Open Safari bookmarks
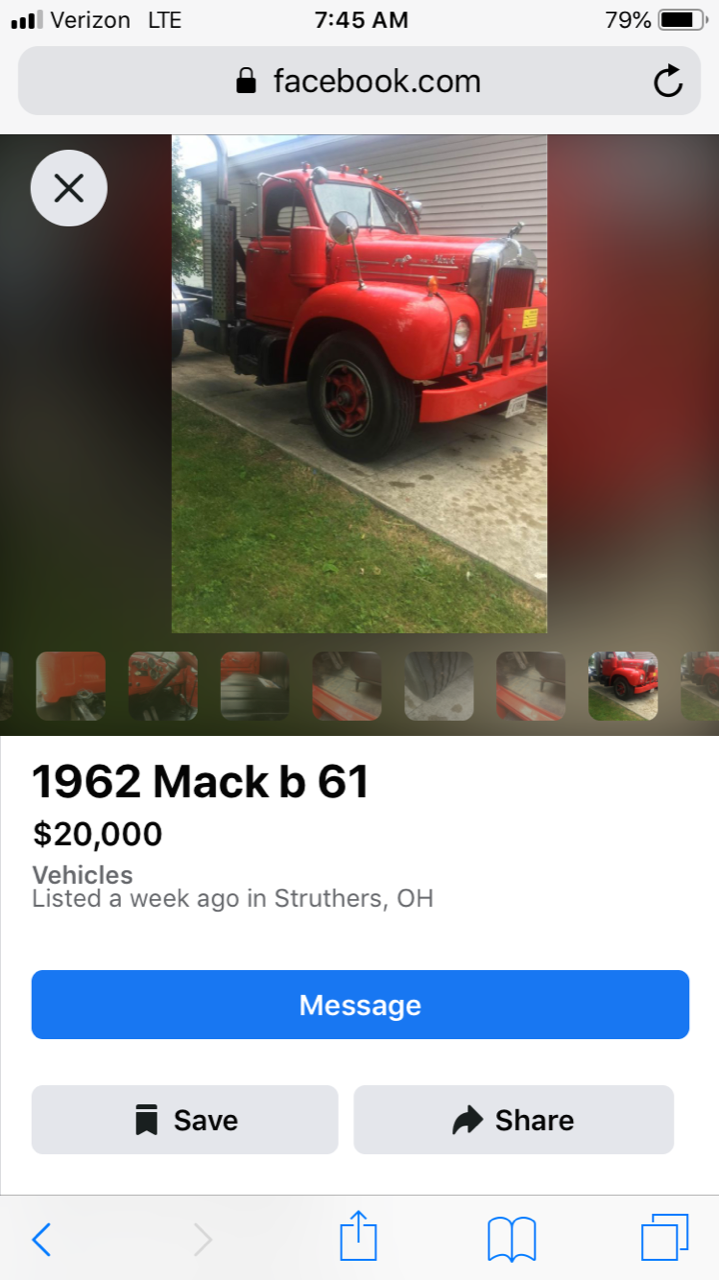This screenshot has width=719, height=1280. pos(512,1240)
